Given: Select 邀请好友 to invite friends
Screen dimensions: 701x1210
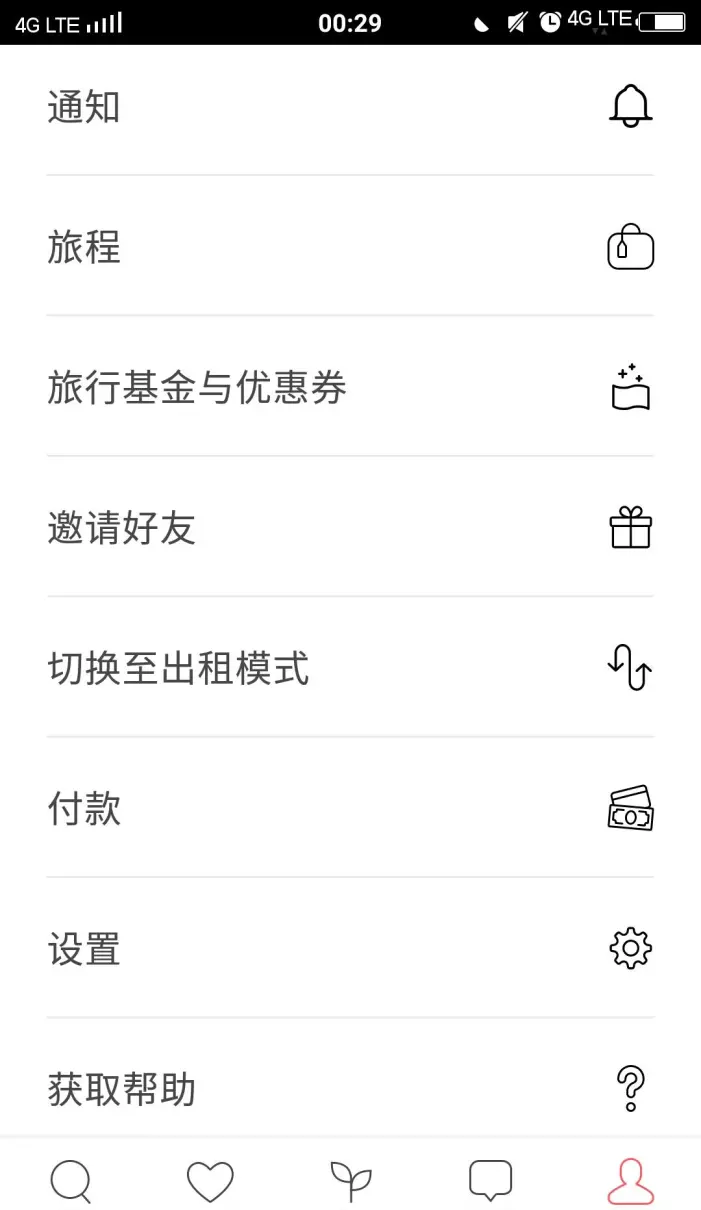Looking at the screenshot, I should [x=350, y=527].
